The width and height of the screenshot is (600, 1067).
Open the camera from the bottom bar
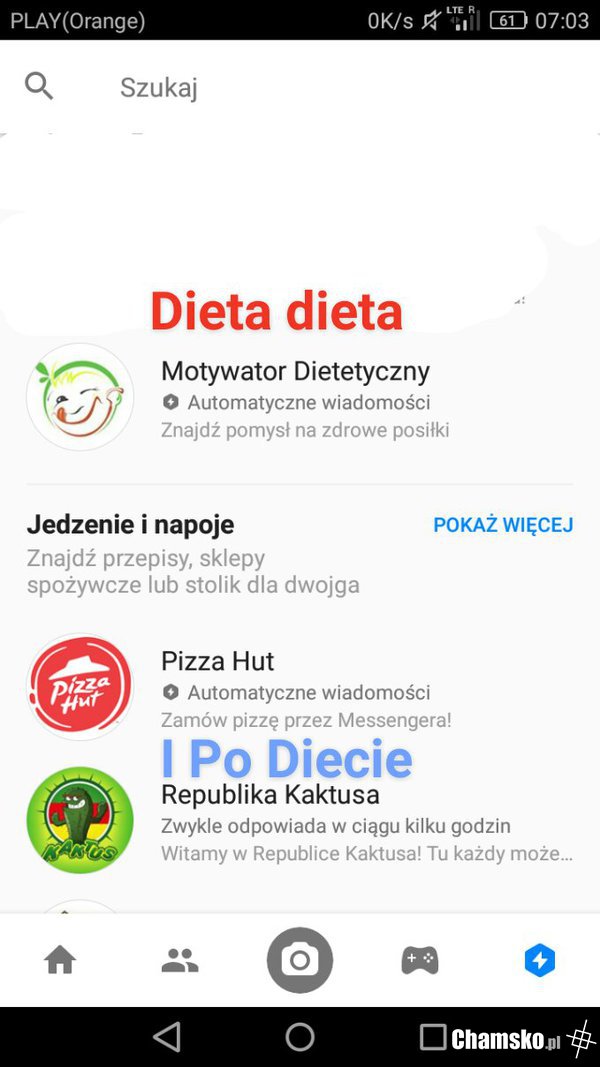click(300, 961)
